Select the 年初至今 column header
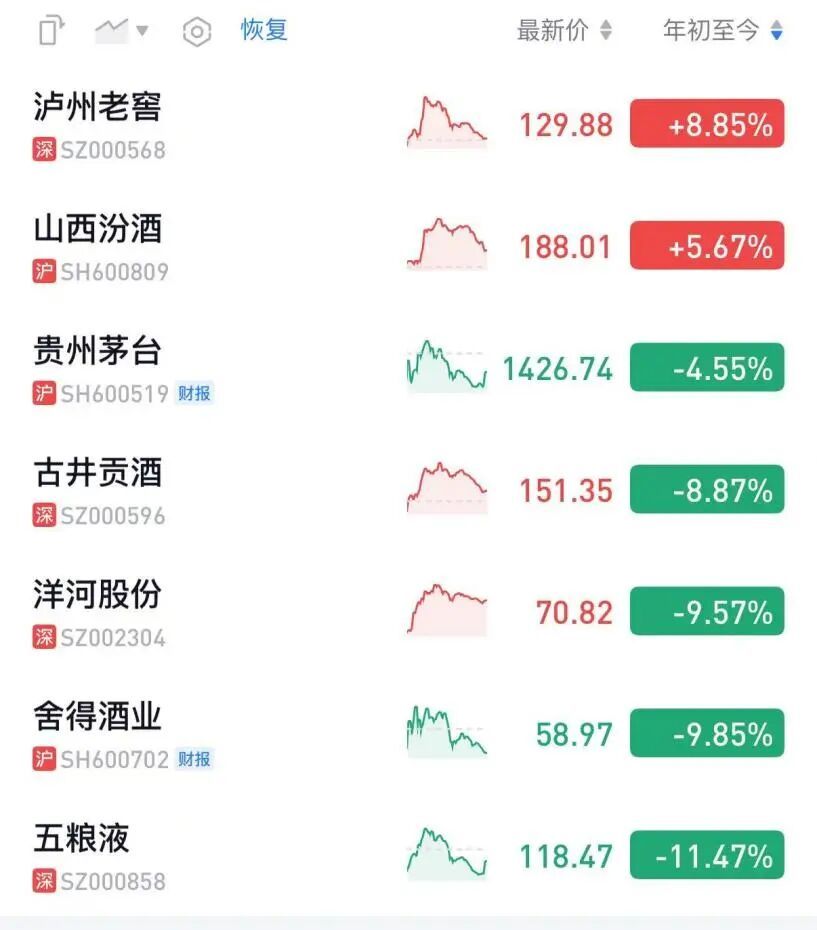Image resolution: width=817 pixels, height=930 pixels. point(712,31)
